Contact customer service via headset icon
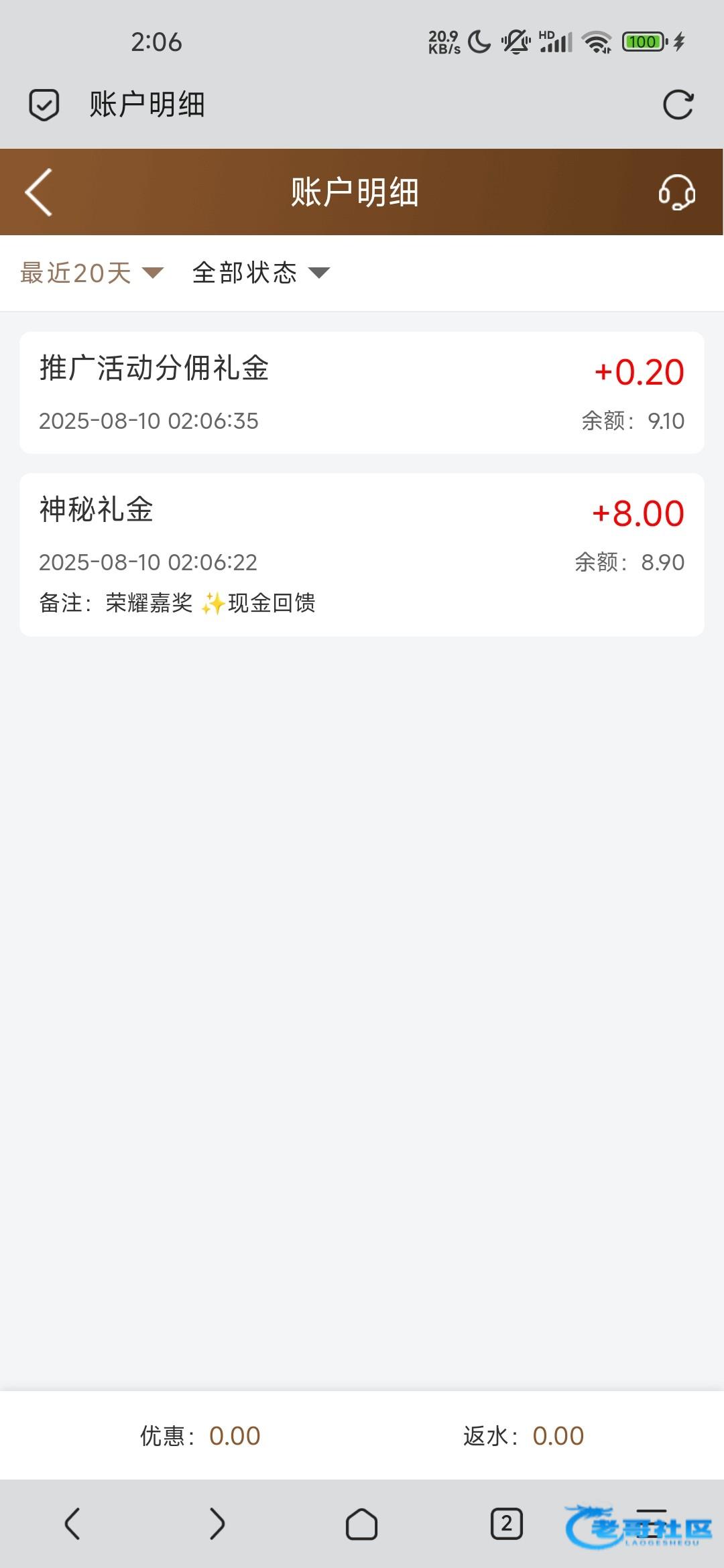 [676, 192]
